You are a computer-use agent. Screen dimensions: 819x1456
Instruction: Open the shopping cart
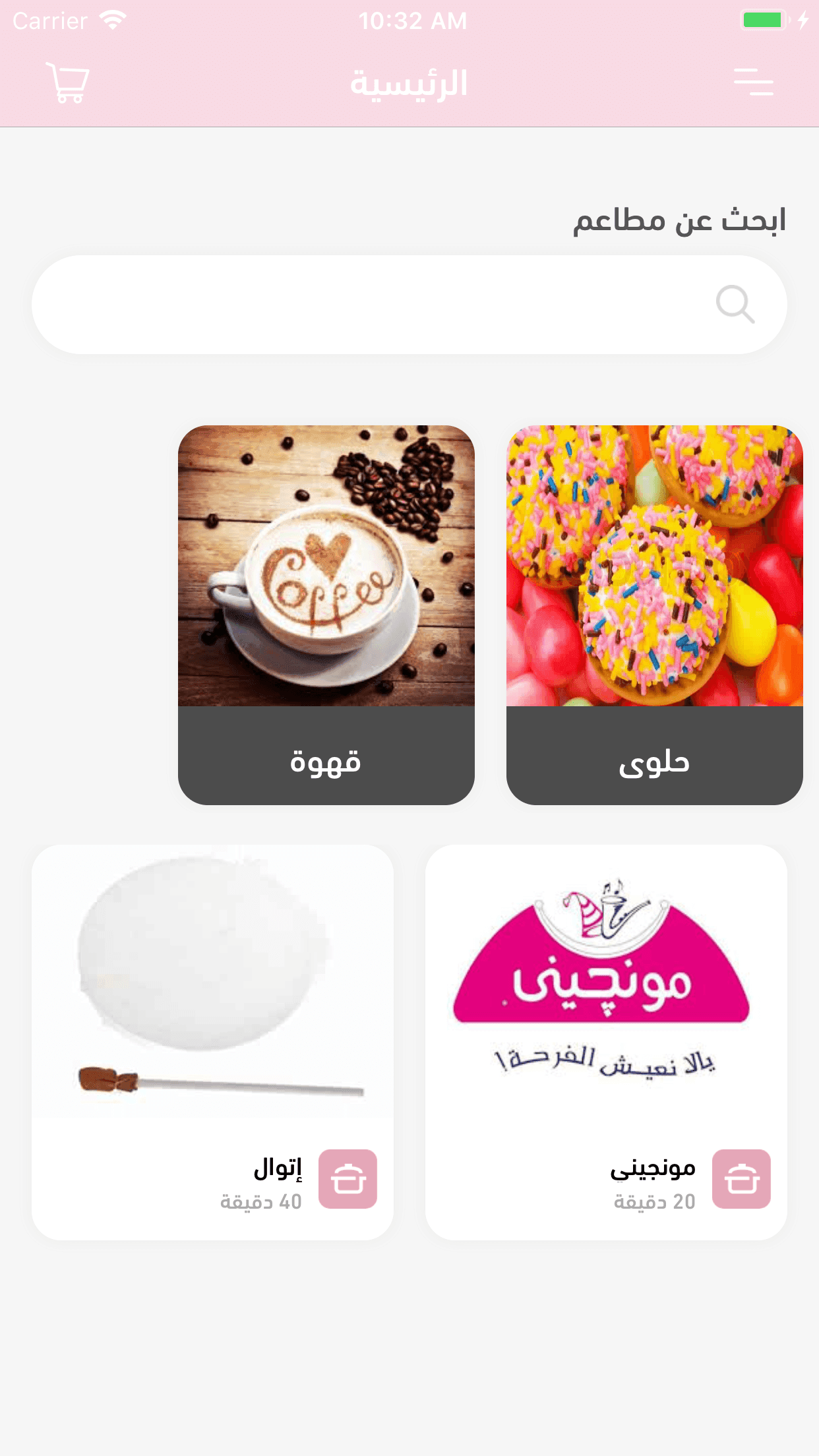(67, 83)
